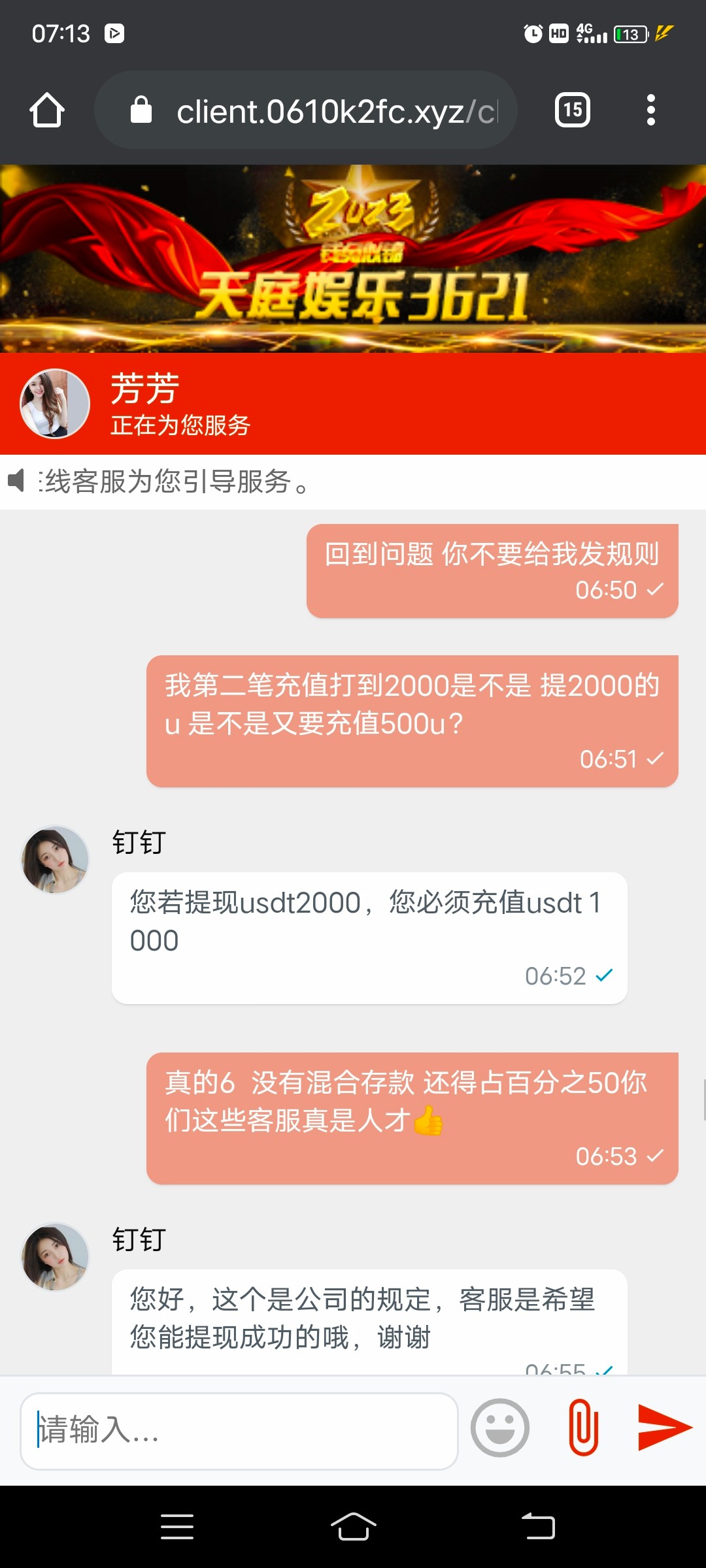Open recent apps with the hamburger navigation button
The width and height of the screenshot is (706, 1568).
click(176, 1529)
